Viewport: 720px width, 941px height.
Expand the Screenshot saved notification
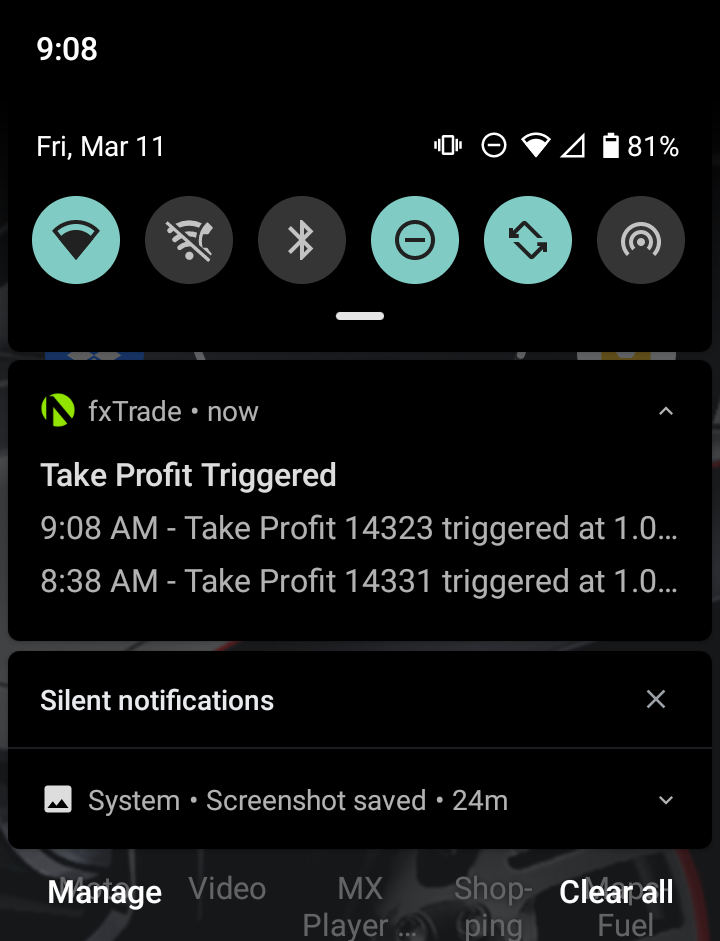pos(667,799)
